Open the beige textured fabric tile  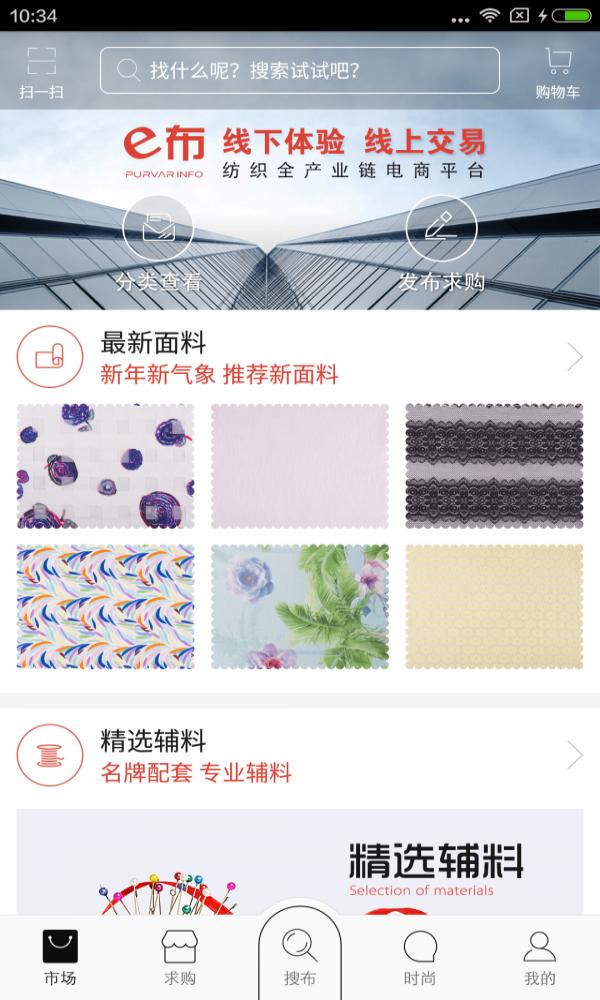click(494, 607)
